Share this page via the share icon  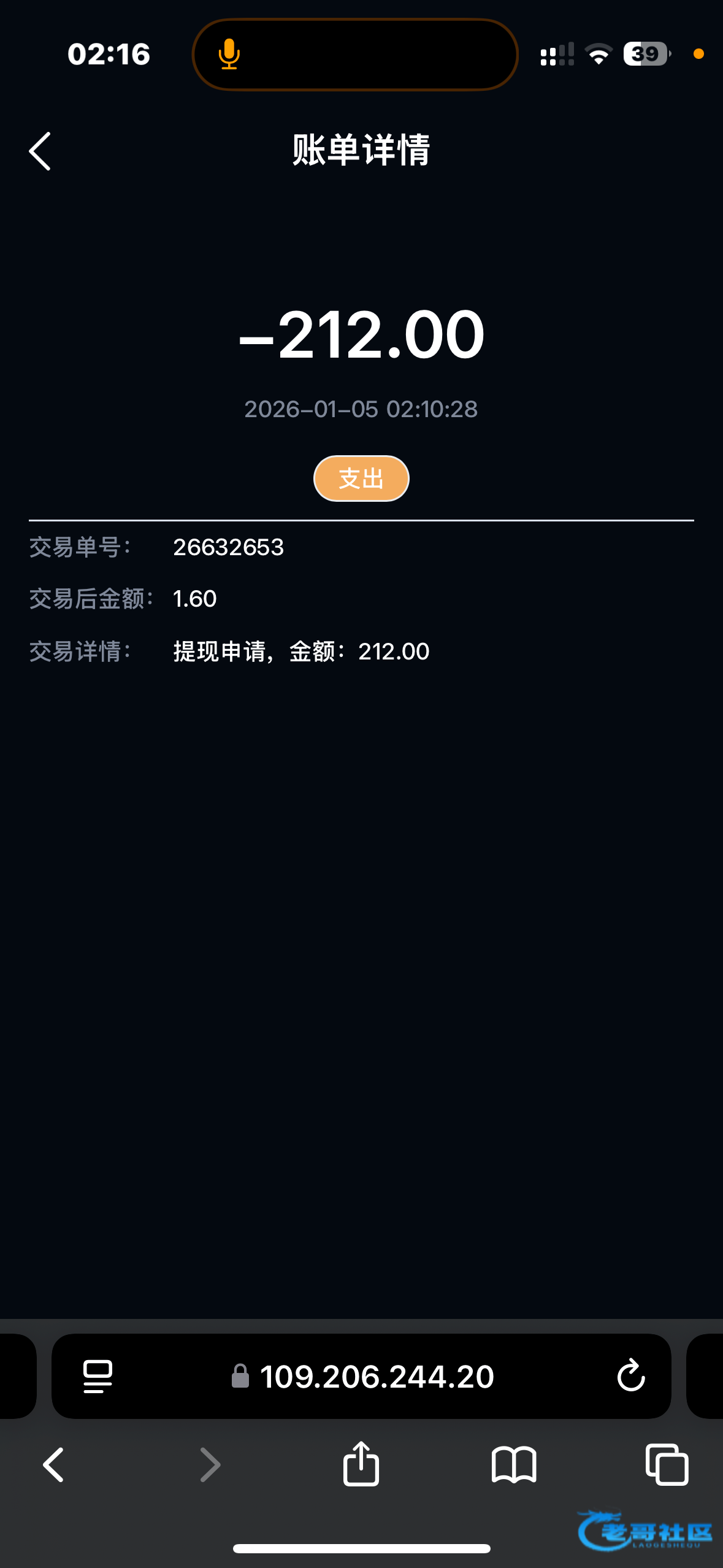[361, 1464]
